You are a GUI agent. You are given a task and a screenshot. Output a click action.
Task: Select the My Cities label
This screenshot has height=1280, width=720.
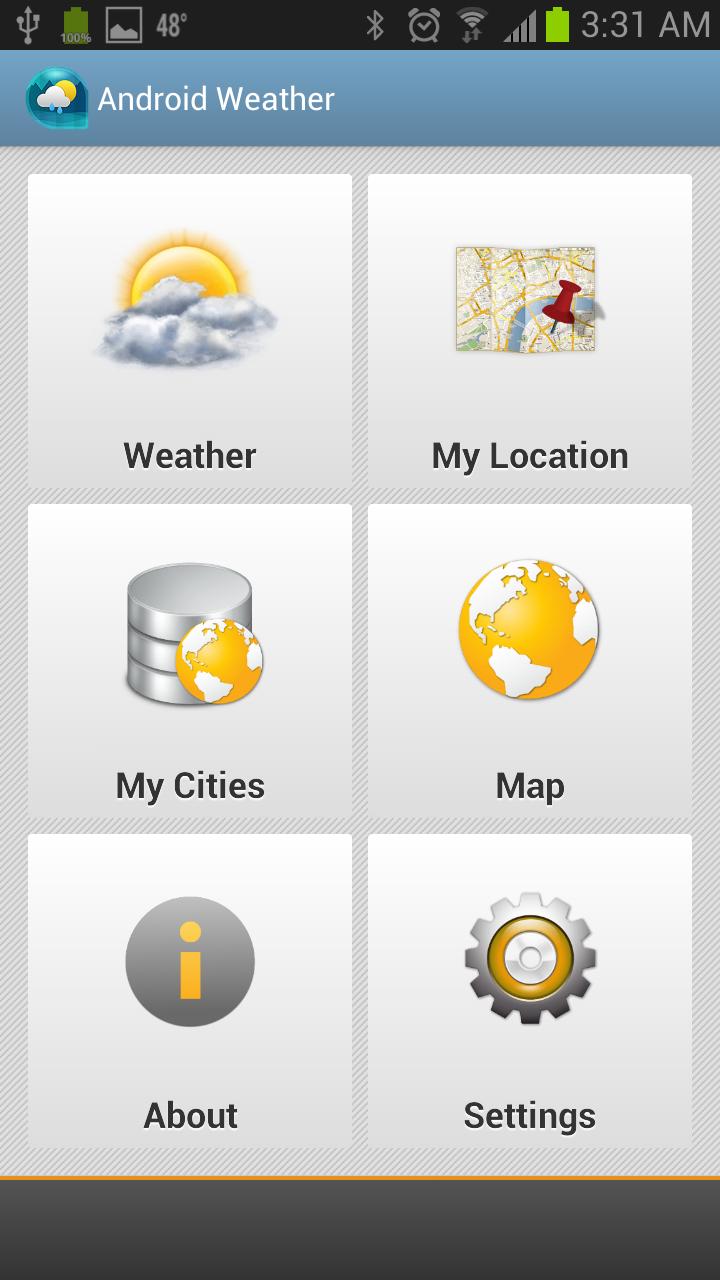(x=188, y=786)
